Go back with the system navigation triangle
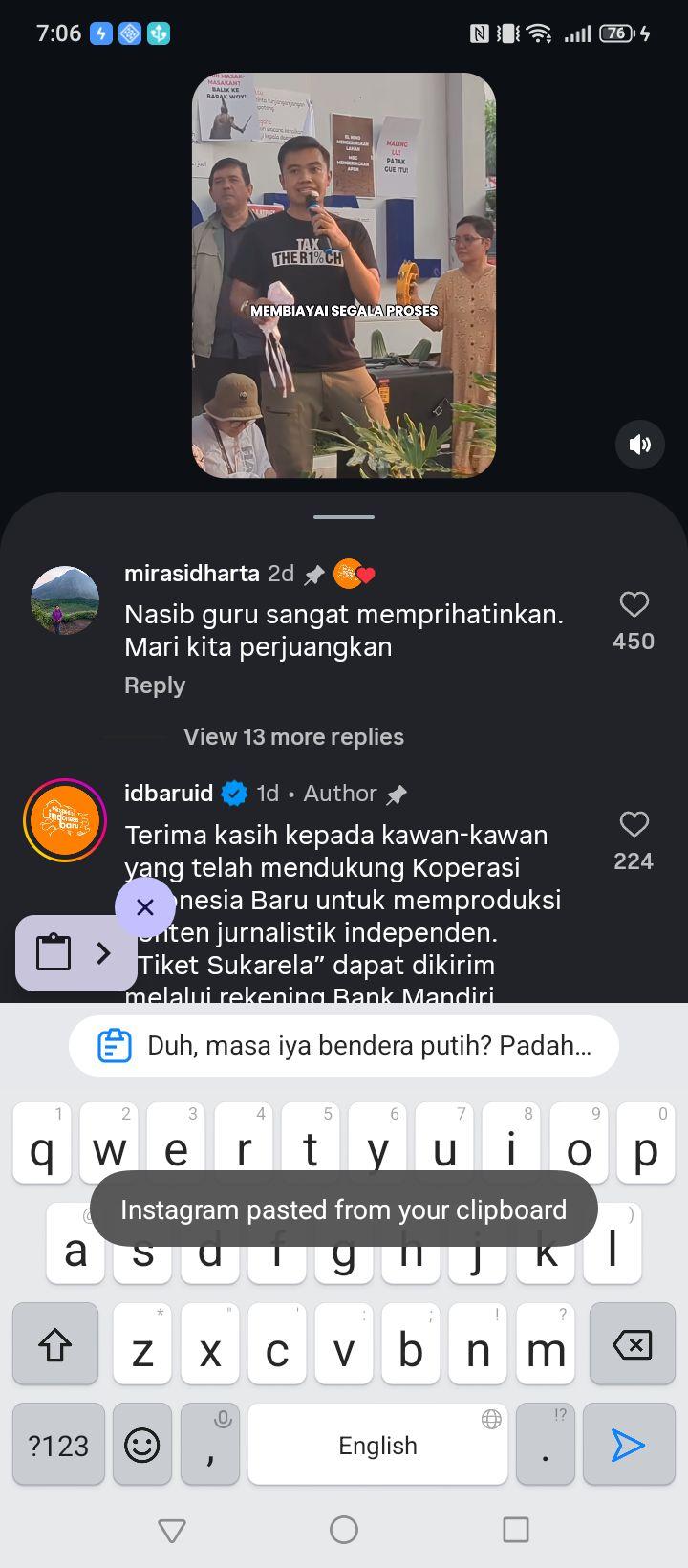 172,1530
